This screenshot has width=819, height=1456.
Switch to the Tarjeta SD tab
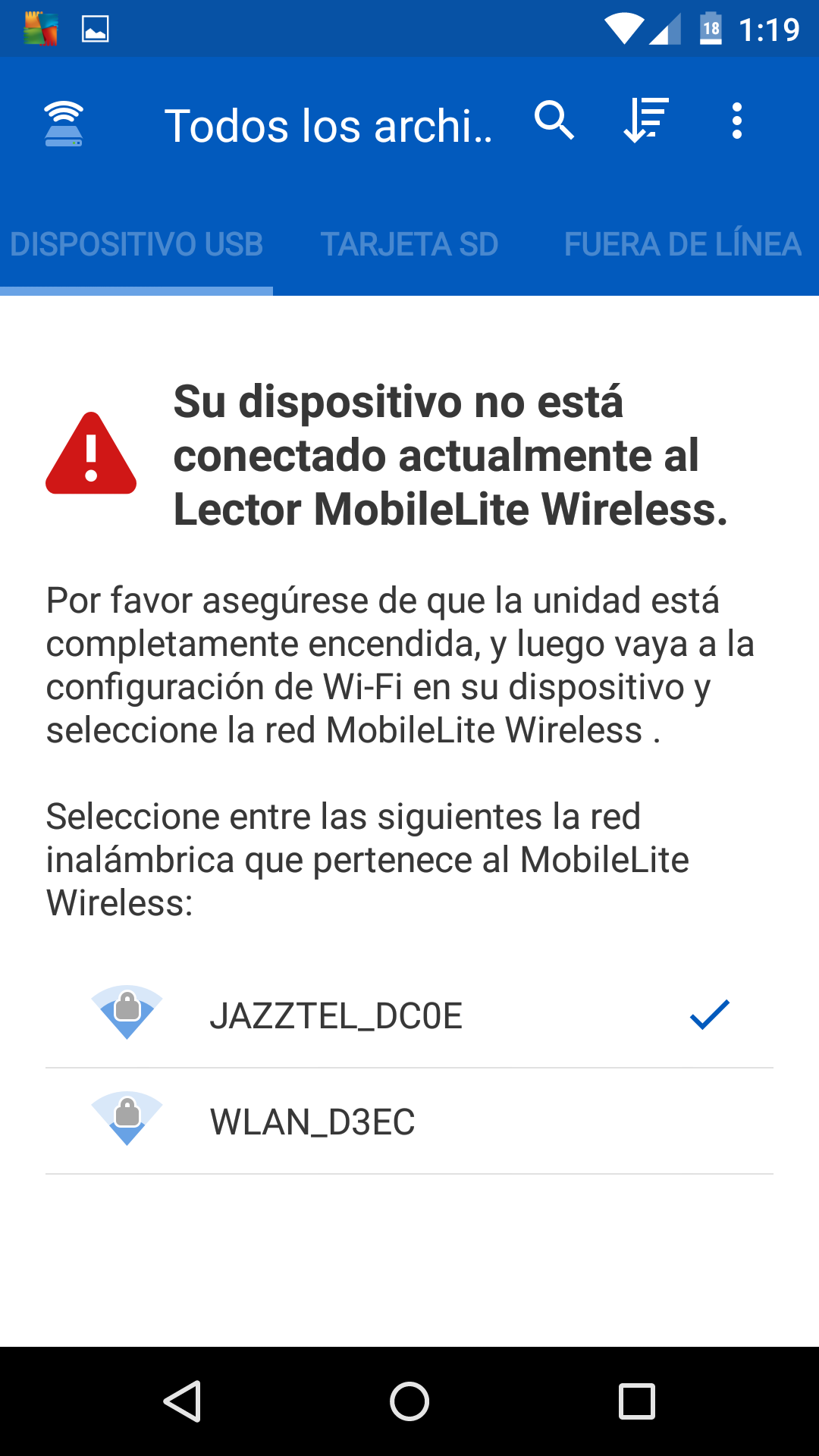pyautogui.click(x=409, y=244)
